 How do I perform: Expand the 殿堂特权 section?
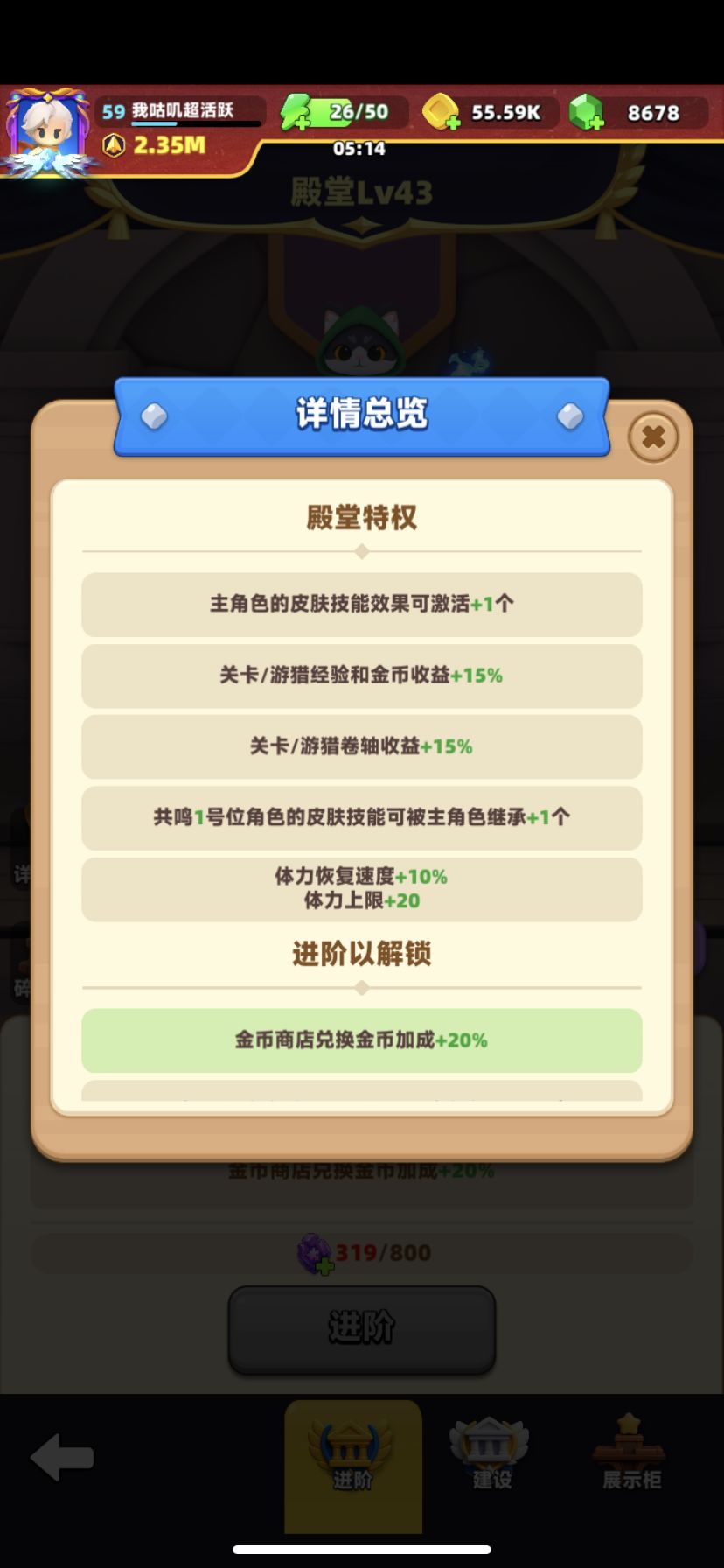click(x=361, y=517)
